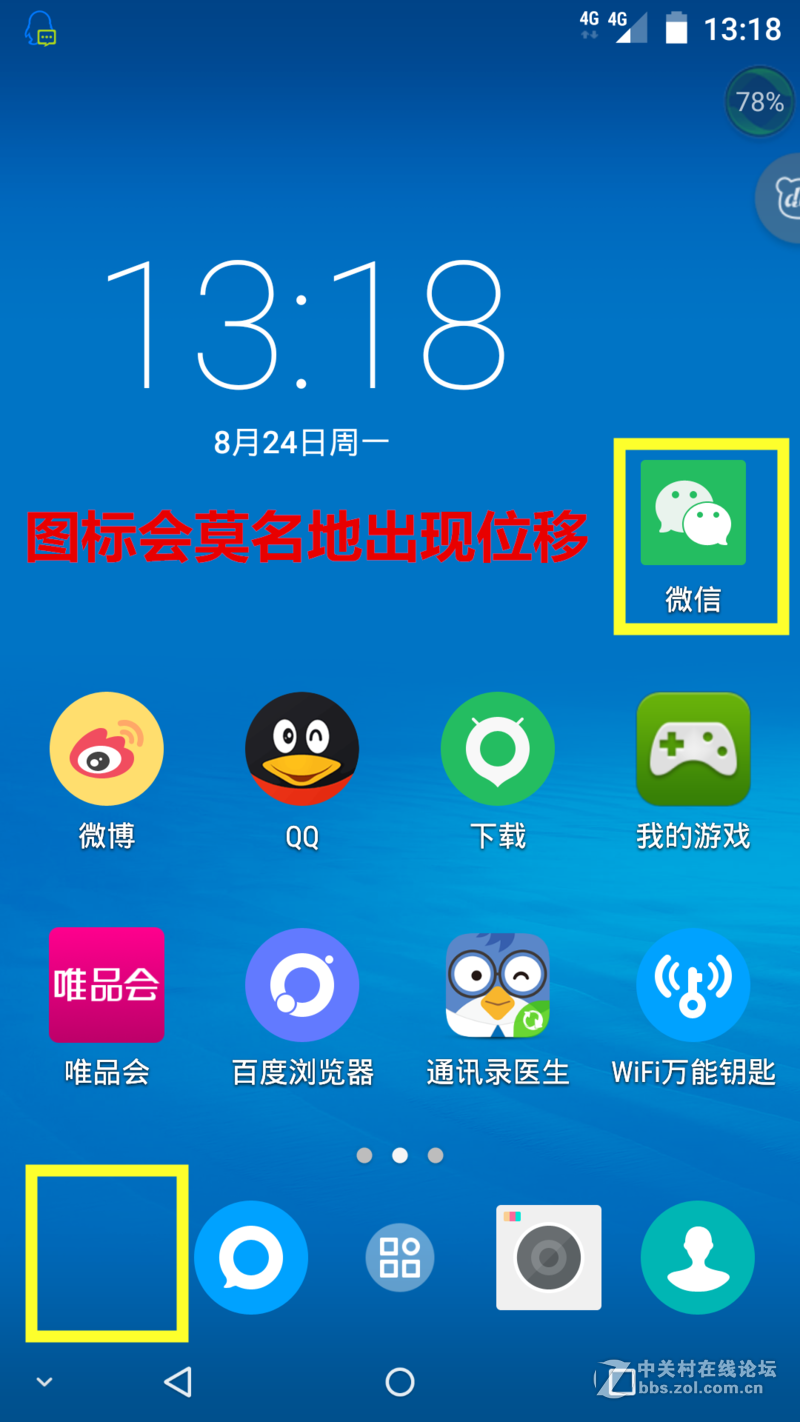The image size is (800, 1422).
Task: Launch 百度浏览器 Baidu Browser
Action: tap(302, 985)
